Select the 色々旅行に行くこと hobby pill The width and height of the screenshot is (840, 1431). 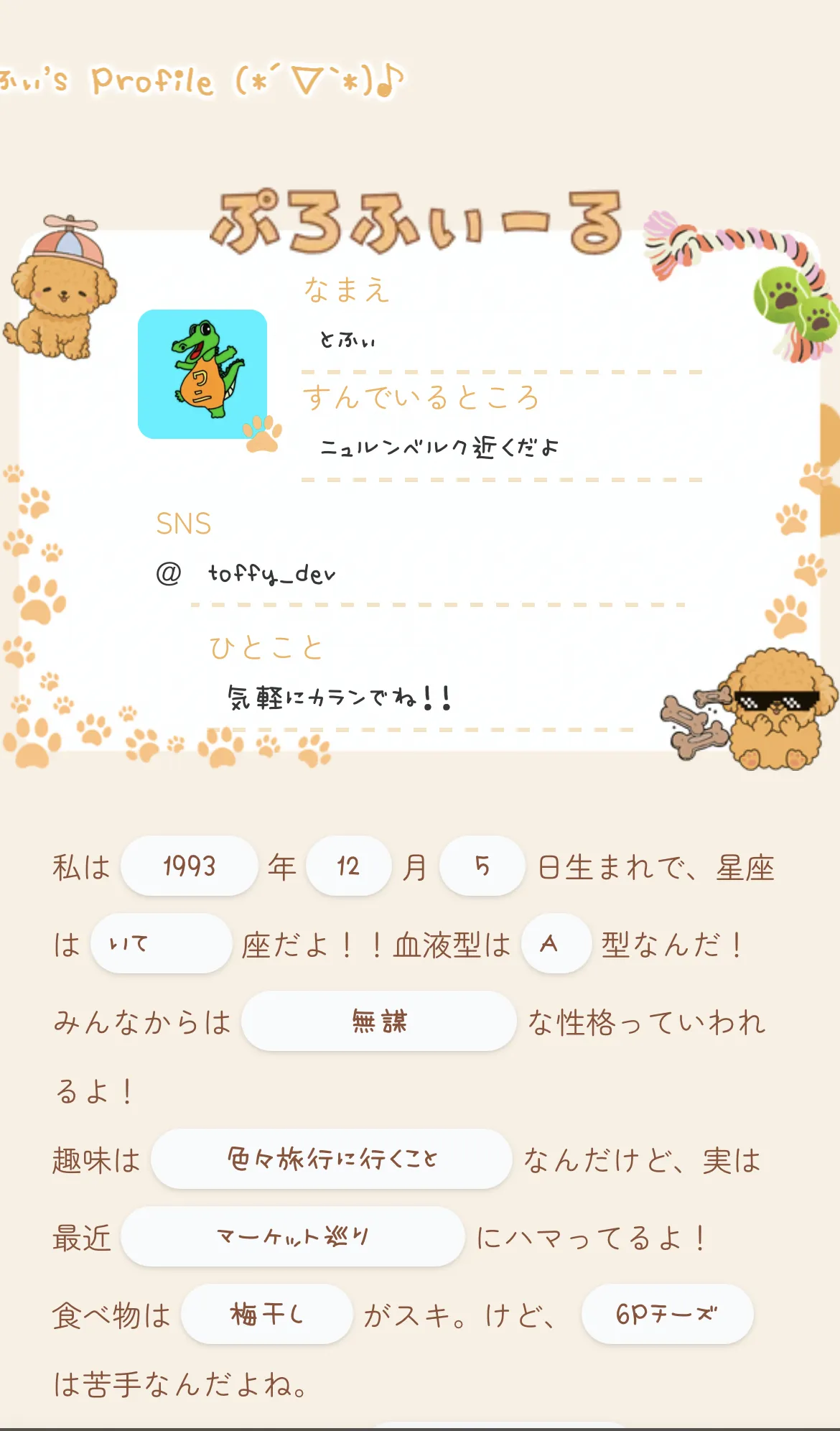coord(330,1158)
